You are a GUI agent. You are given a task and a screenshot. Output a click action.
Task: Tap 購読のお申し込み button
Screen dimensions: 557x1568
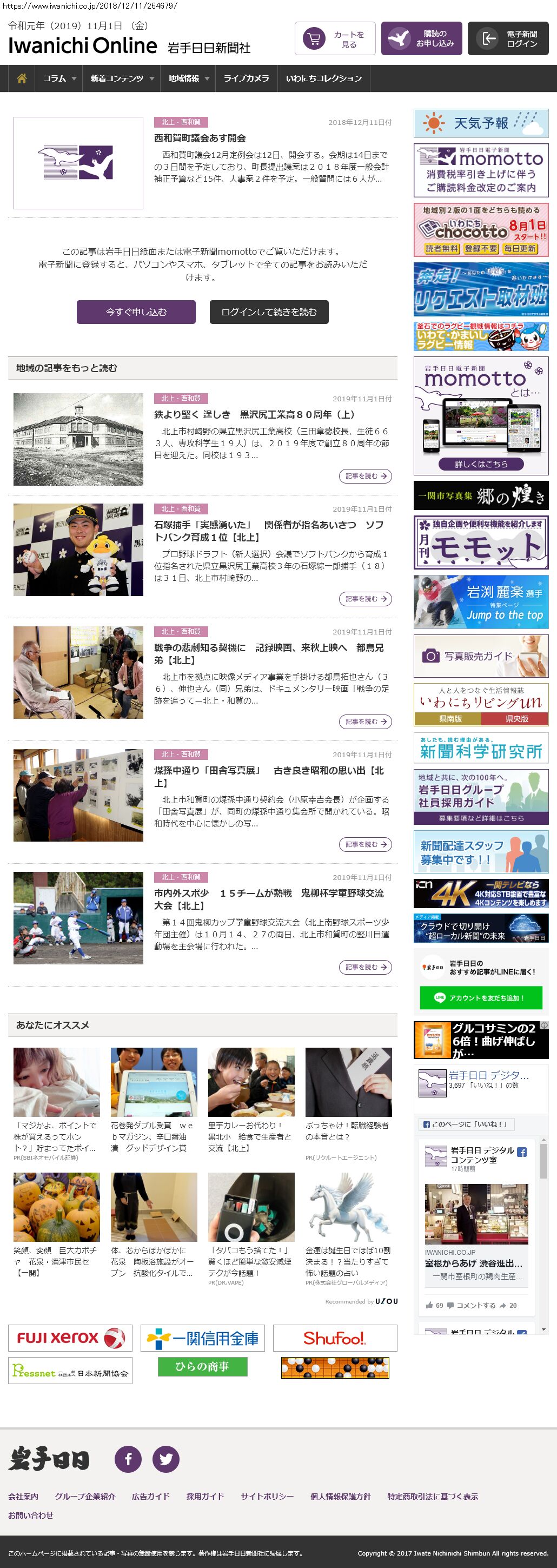coord(421,39)
